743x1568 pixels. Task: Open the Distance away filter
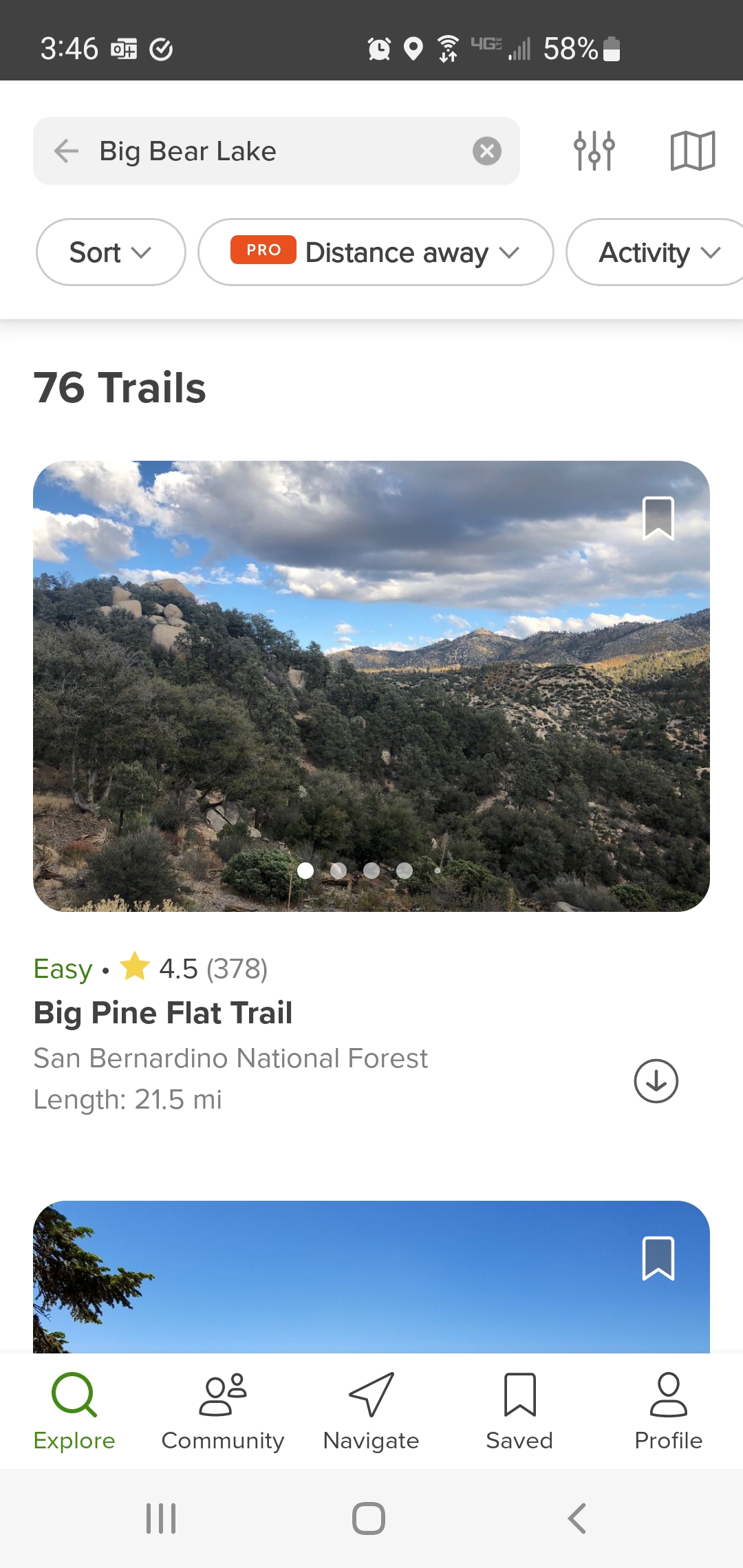point(376,252)
